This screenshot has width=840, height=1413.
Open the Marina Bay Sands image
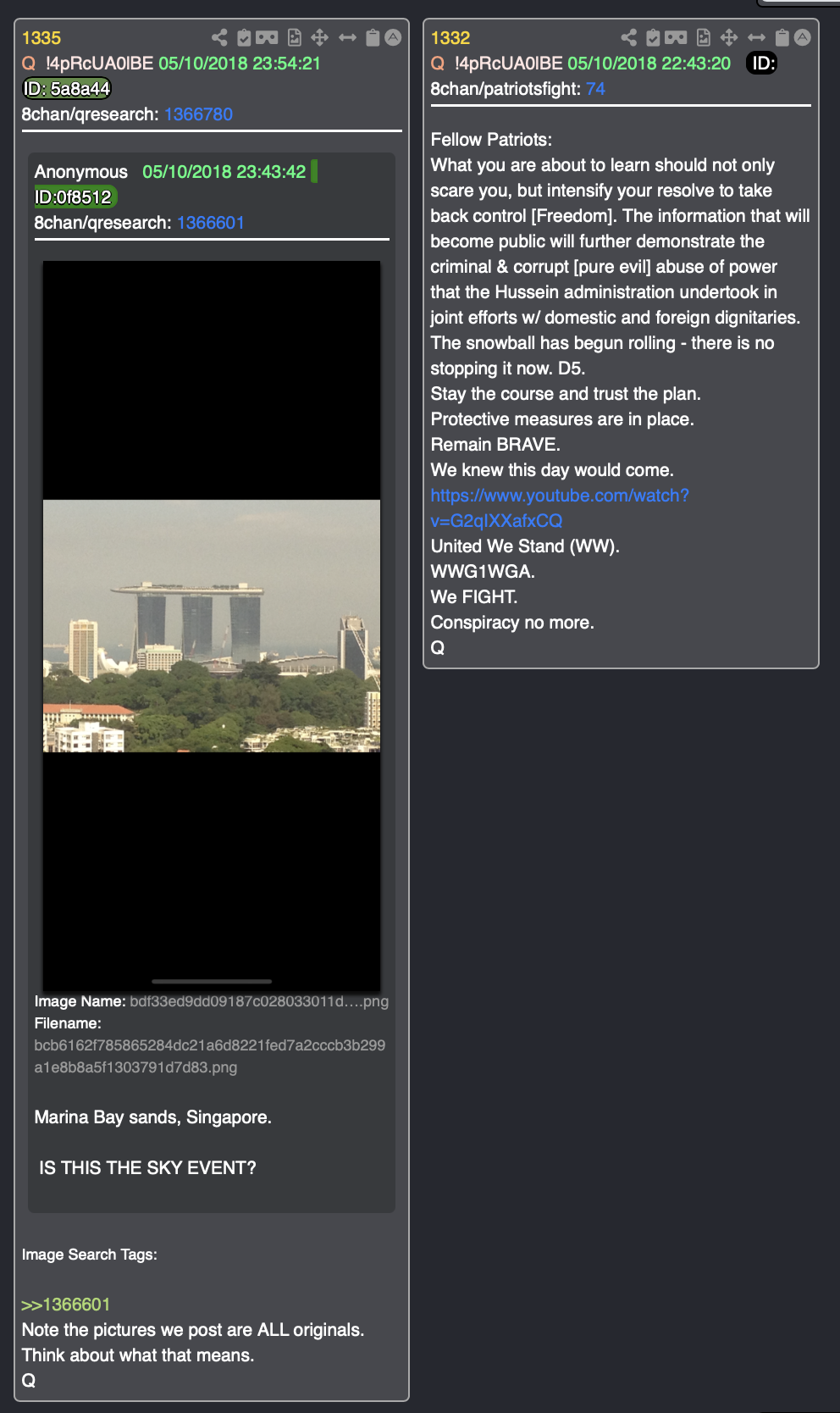212,626
